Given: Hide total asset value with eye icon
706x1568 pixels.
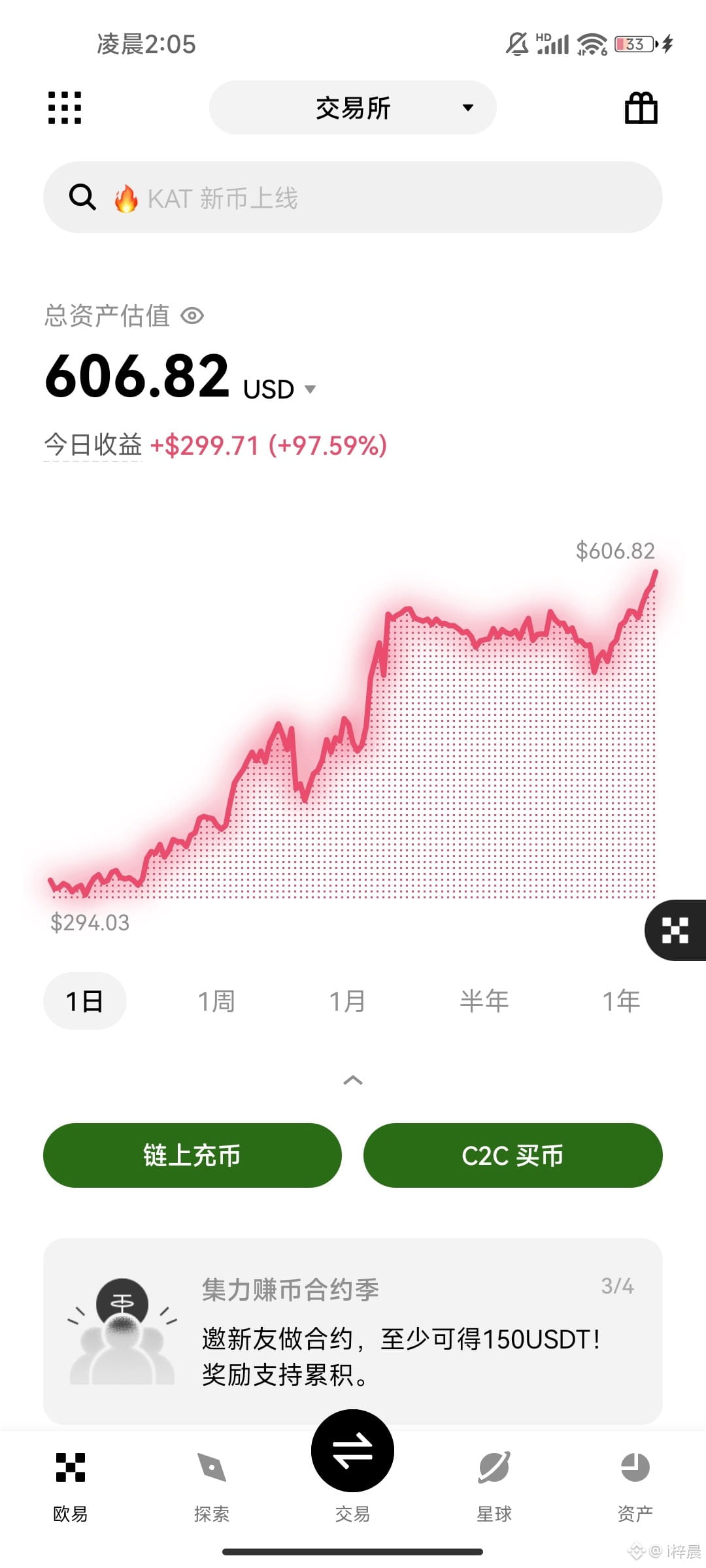Looking at the screenshot, I should point(192,316).
